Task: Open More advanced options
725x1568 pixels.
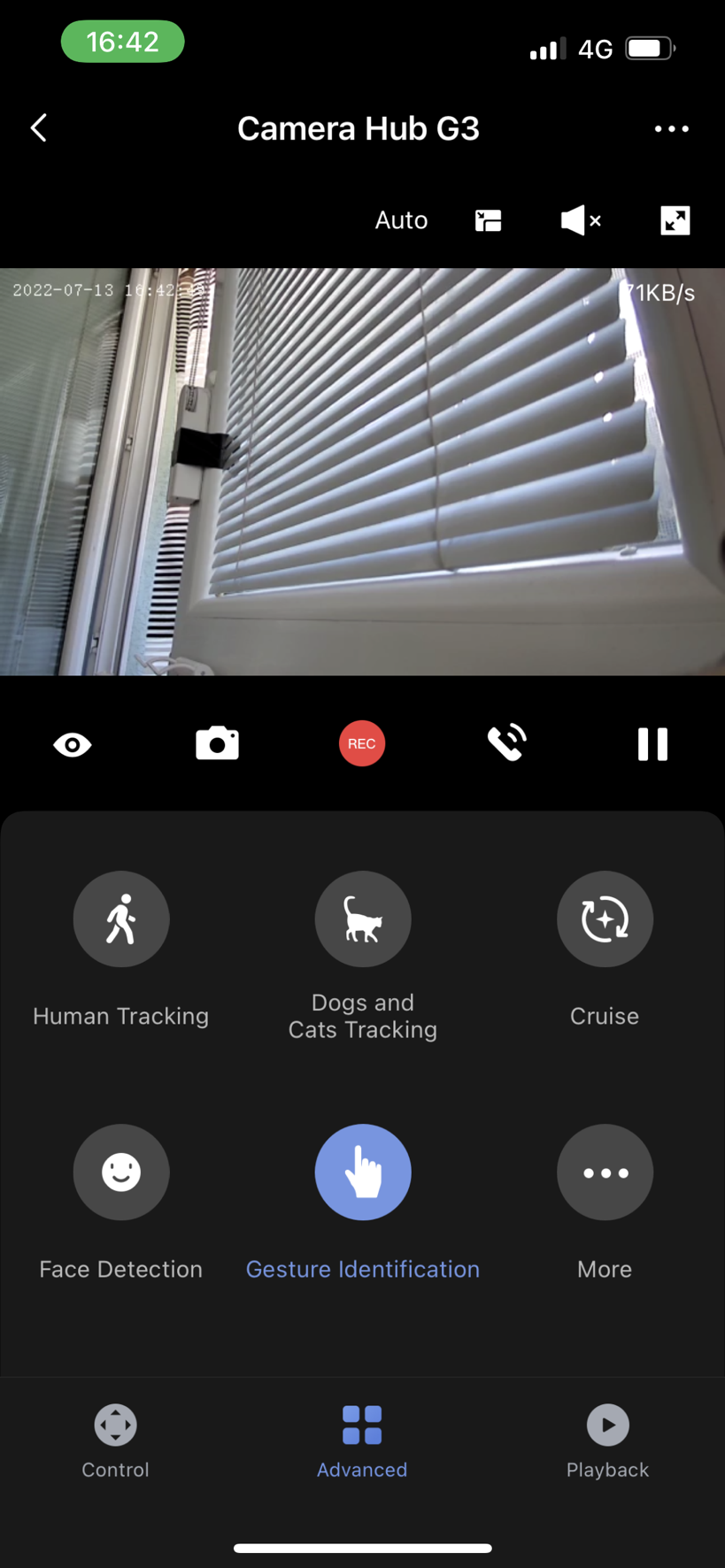Action: [605, 1172]
